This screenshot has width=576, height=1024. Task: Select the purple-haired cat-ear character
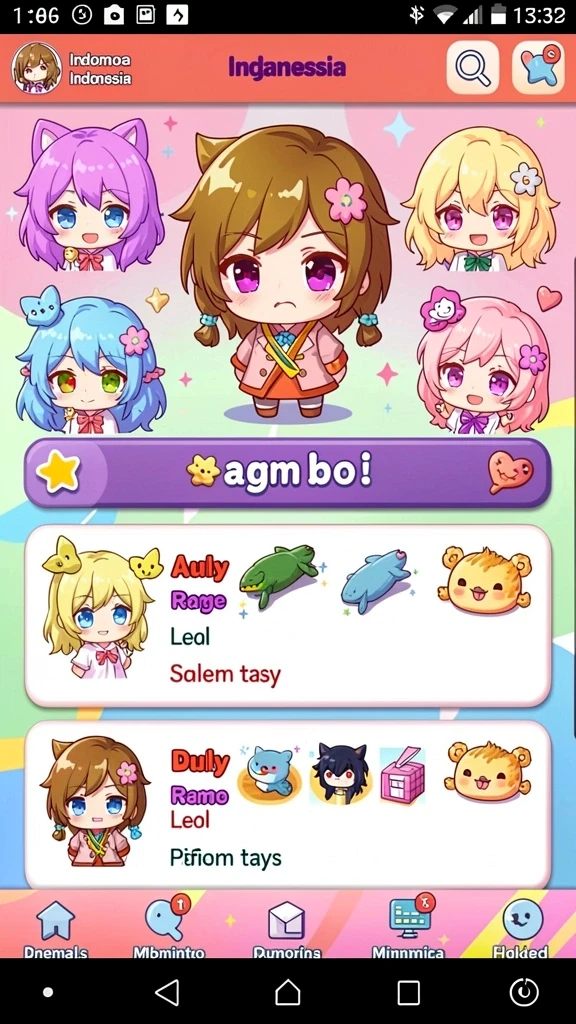tap(90, 195)
